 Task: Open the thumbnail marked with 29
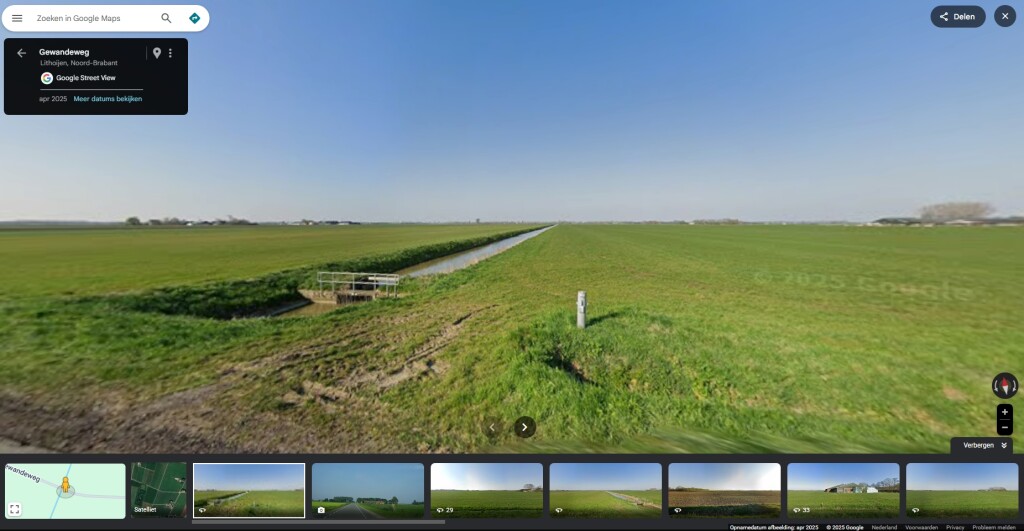(x=487, y=491)
